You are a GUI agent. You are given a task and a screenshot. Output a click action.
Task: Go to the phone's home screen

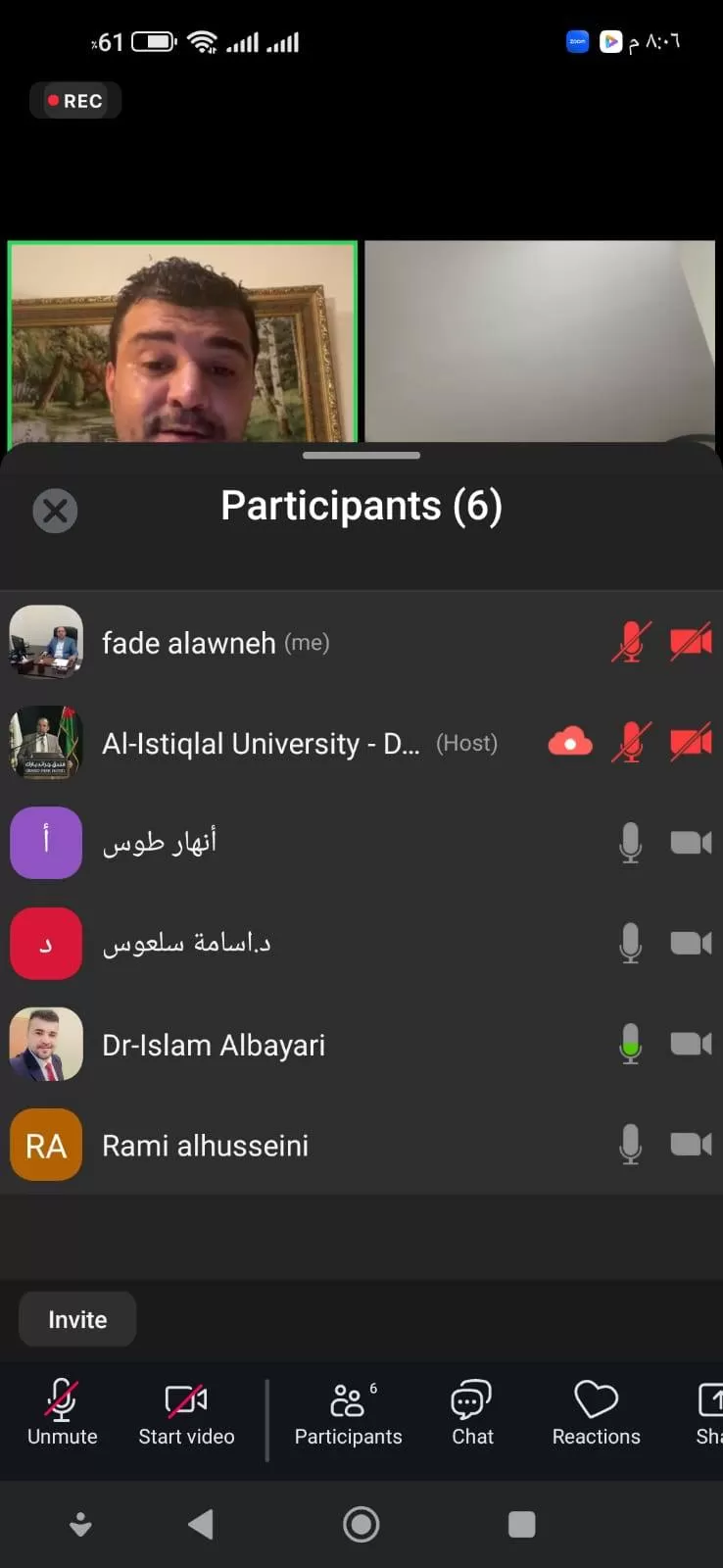tap(361, 1524)
